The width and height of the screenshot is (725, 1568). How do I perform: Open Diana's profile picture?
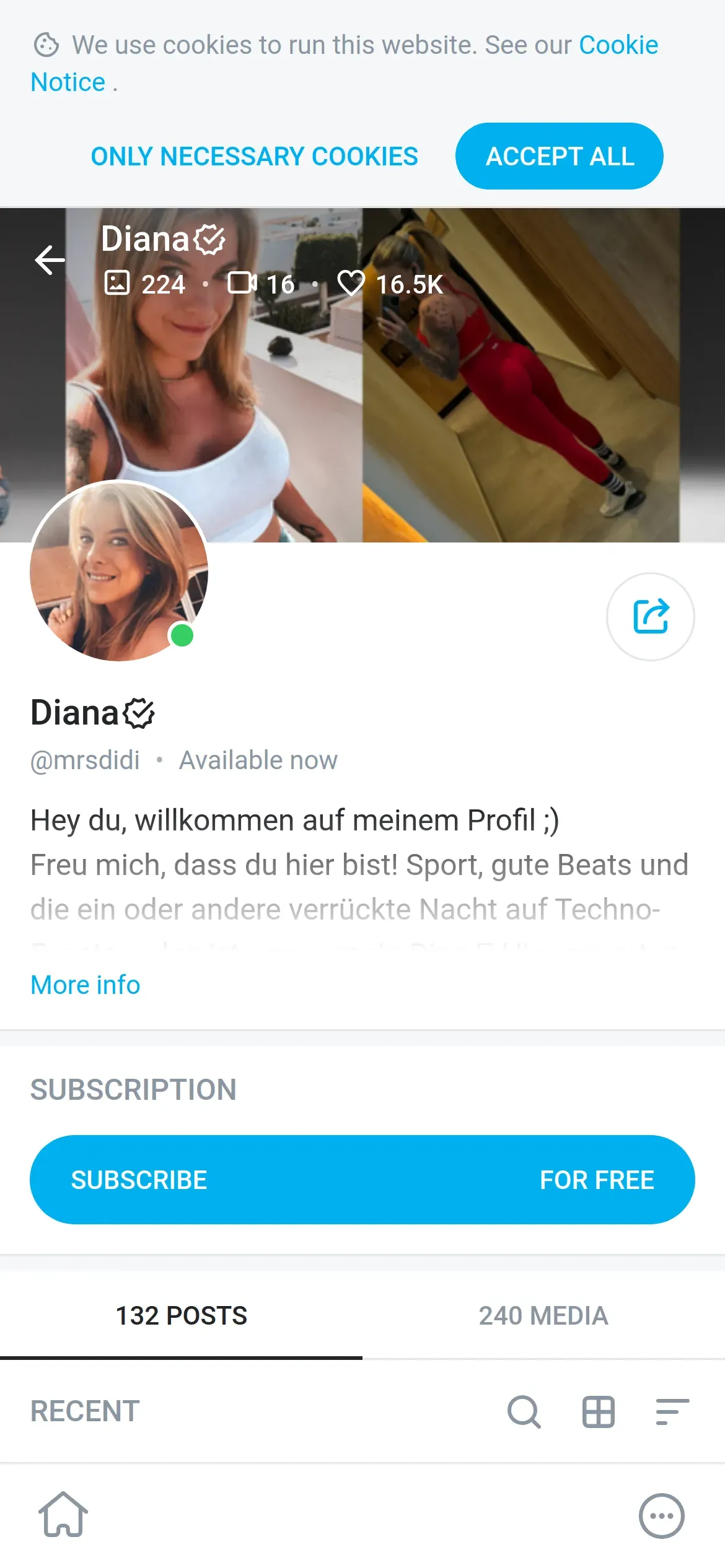119,570
